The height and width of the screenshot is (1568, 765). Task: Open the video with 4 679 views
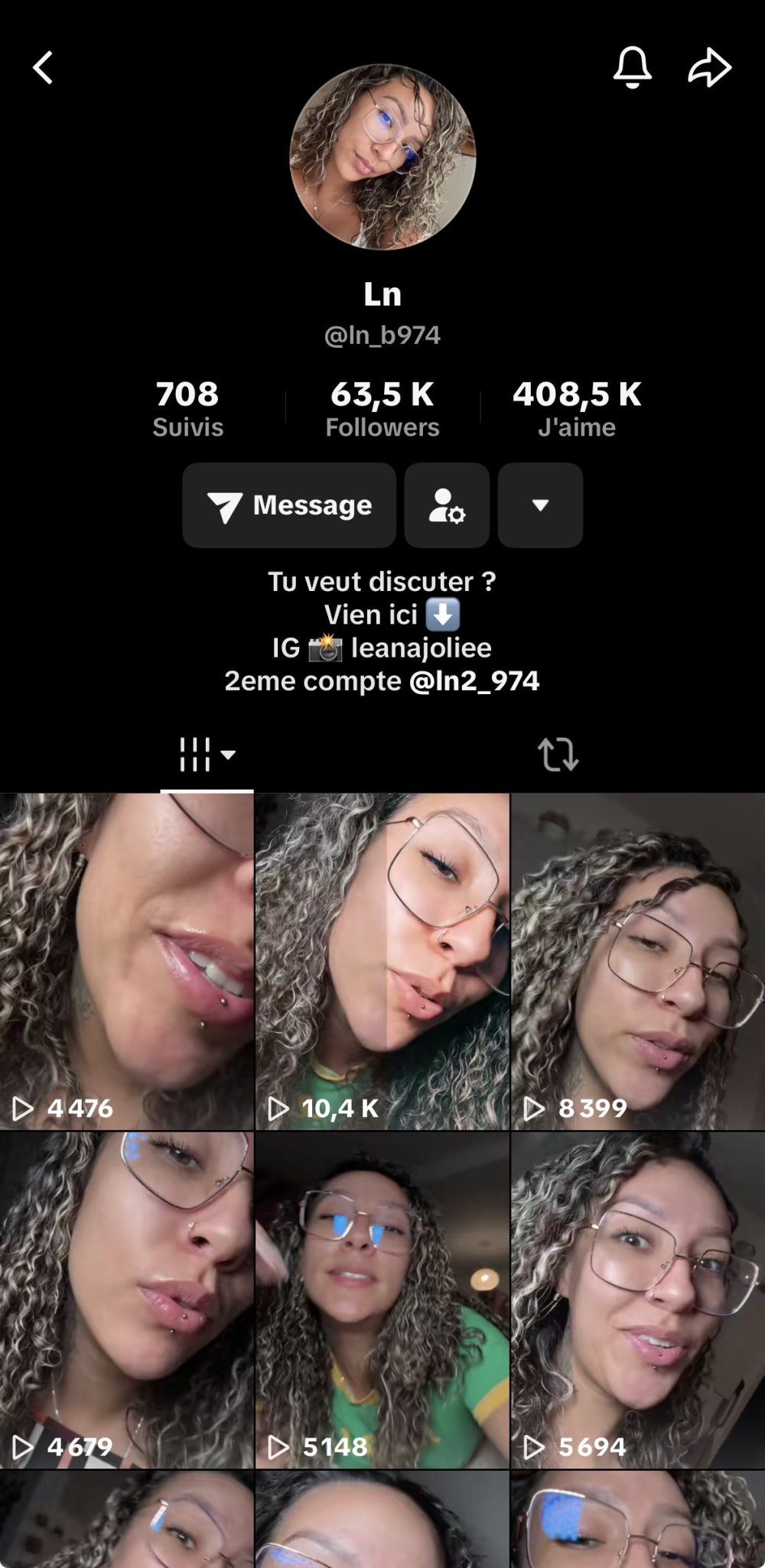point(126,1300)
